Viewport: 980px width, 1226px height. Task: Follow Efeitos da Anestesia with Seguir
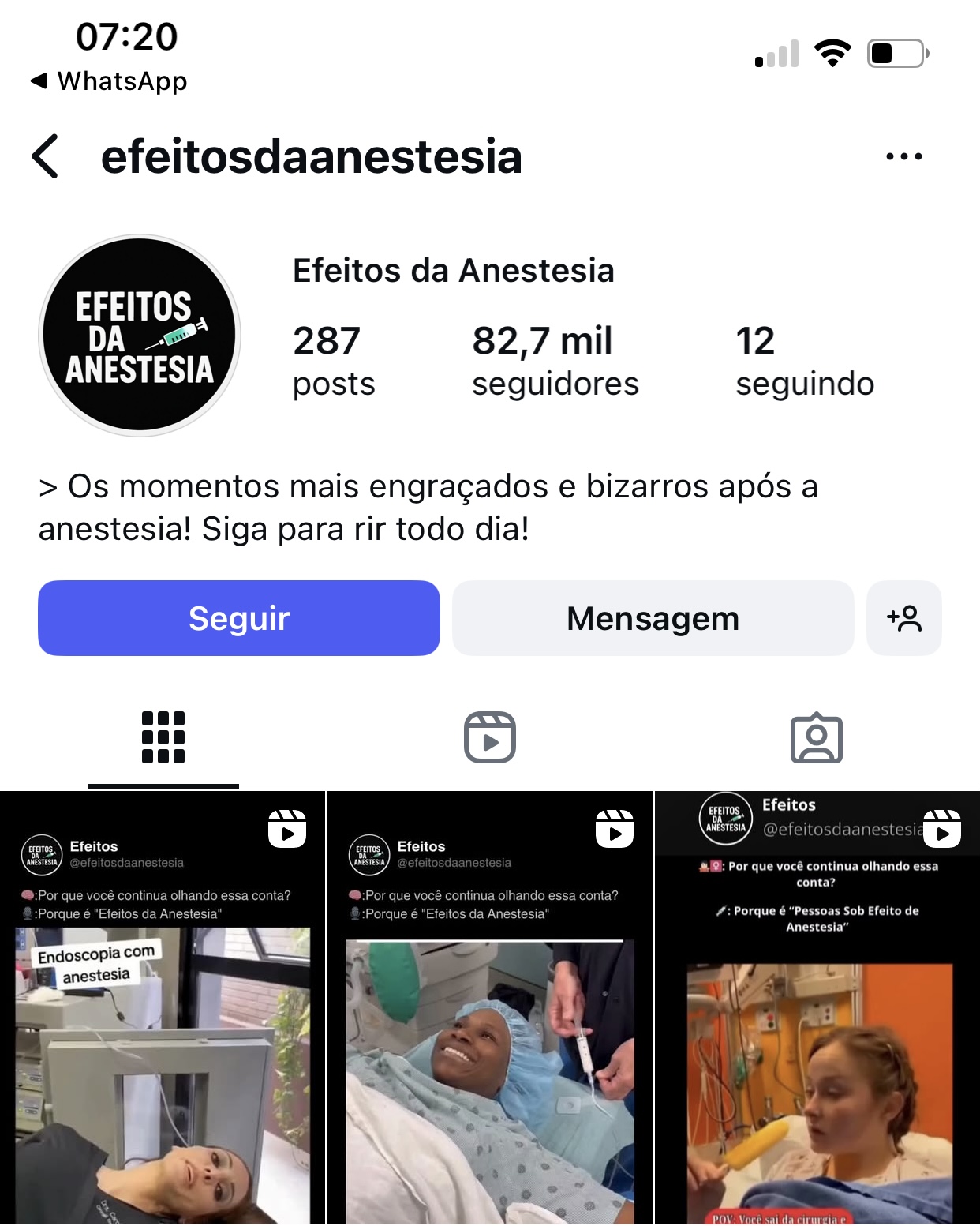pos(239,618)
